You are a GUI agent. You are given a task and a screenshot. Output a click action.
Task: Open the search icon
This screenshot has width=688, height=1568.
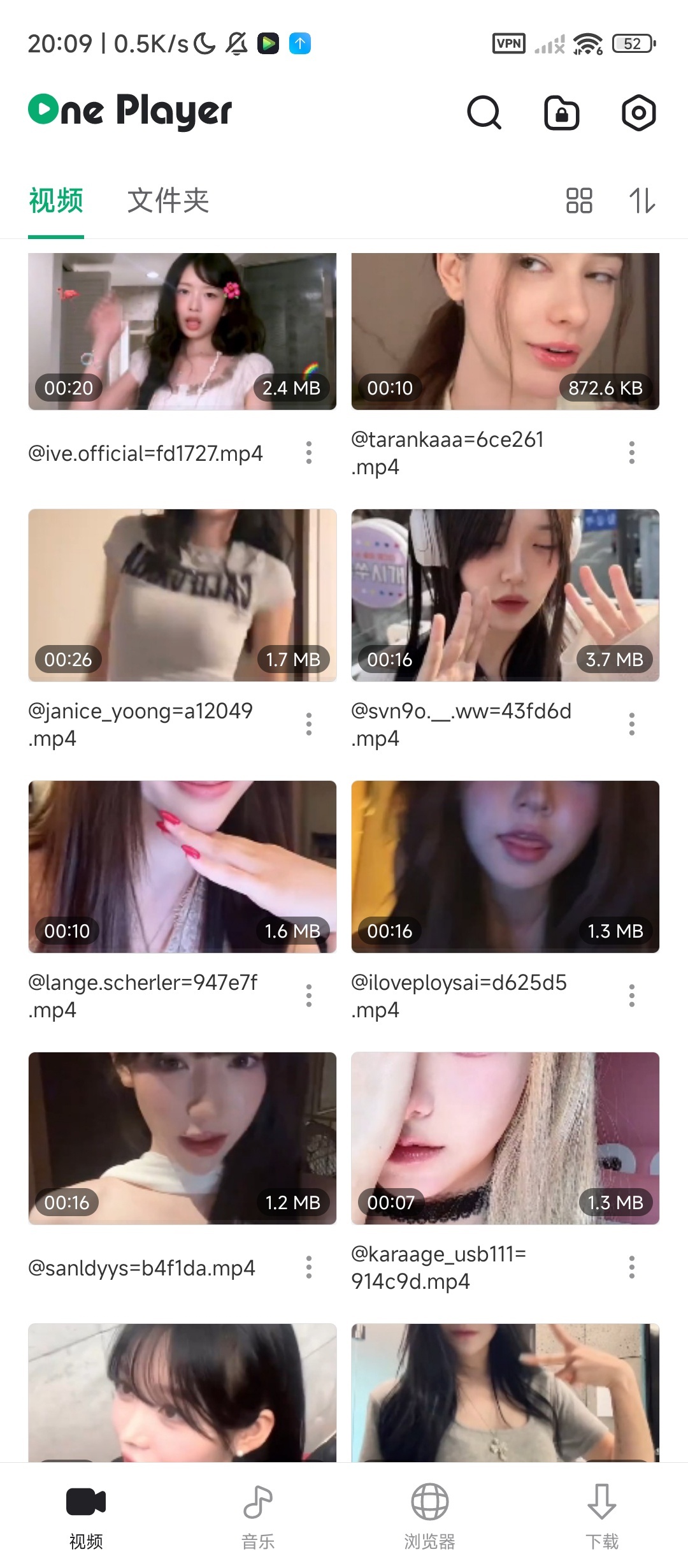(x=484, y=113)
